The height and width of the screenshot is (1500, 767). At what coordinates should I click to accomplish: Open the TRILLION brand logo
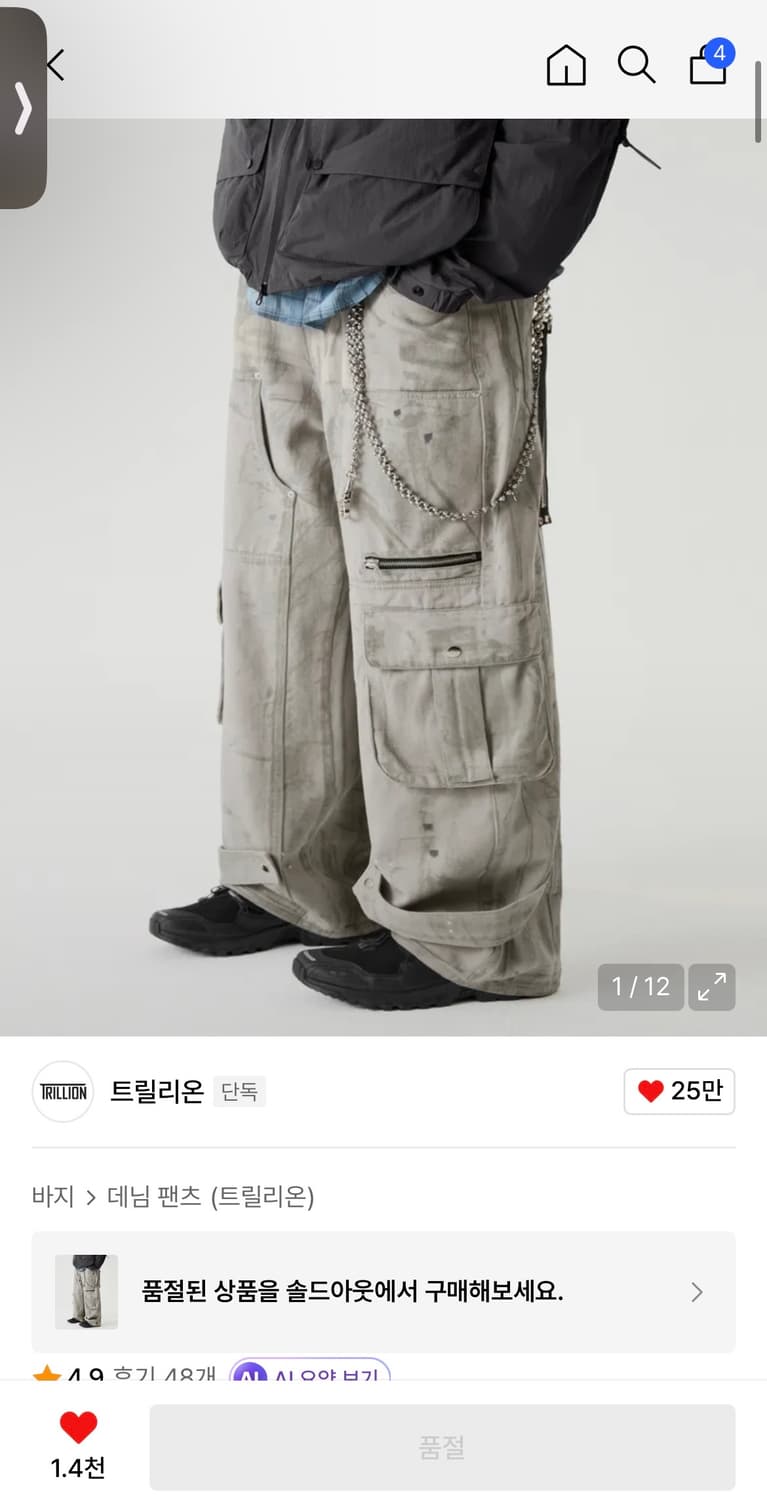pyautogui.click(x=62, y=1092)
